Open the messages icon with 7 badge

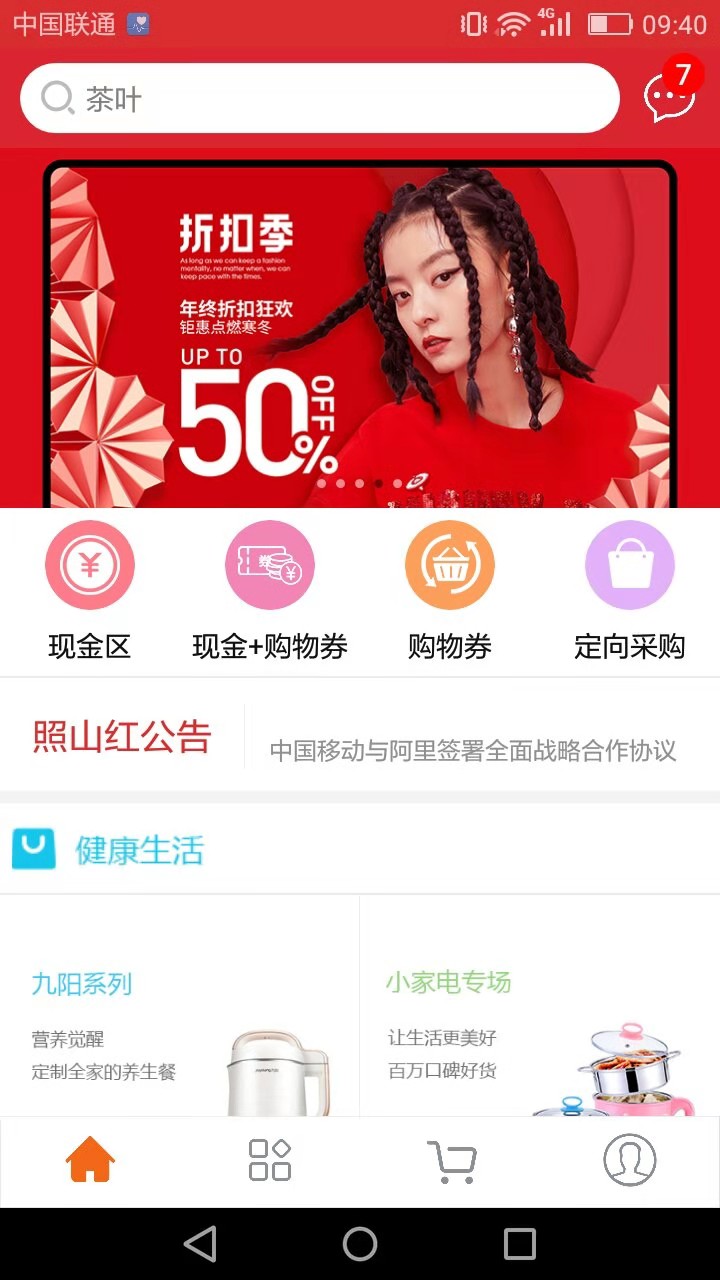(x=669, y=97)
